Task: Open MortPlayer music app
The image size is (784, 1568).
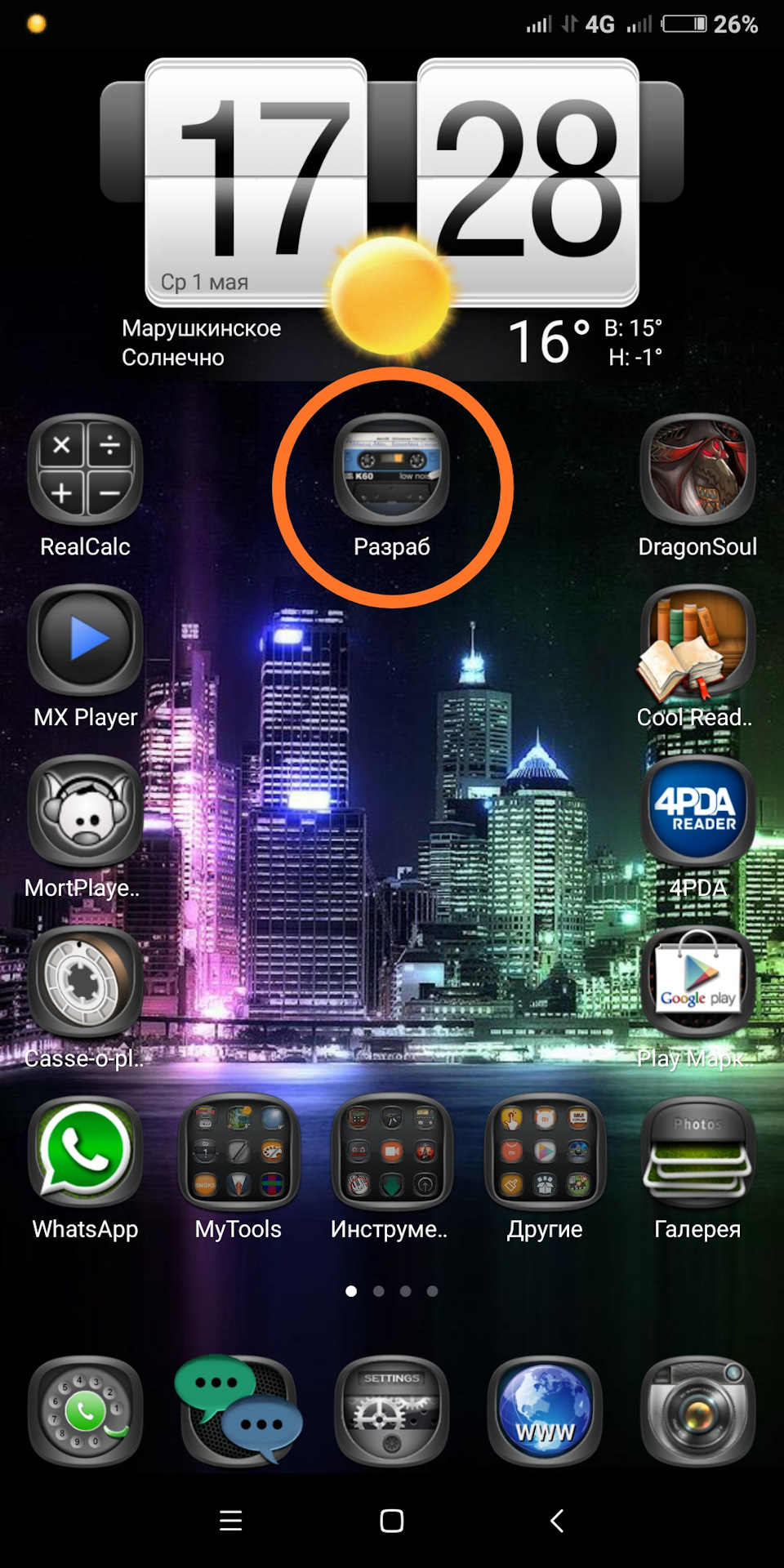Action: pyautogui.click(x=85, y=811)
